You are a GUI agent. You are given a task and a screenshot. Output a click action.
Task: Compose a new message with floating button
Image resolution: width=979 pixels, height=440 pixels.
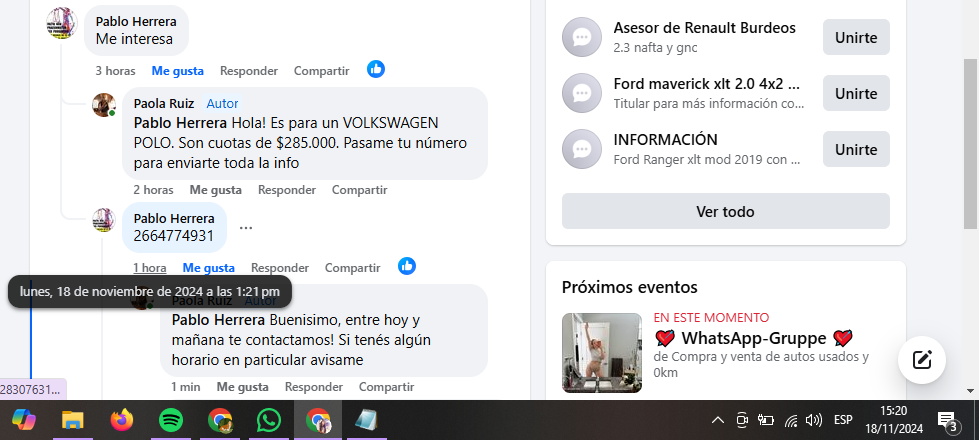click(x=921, y=360)
